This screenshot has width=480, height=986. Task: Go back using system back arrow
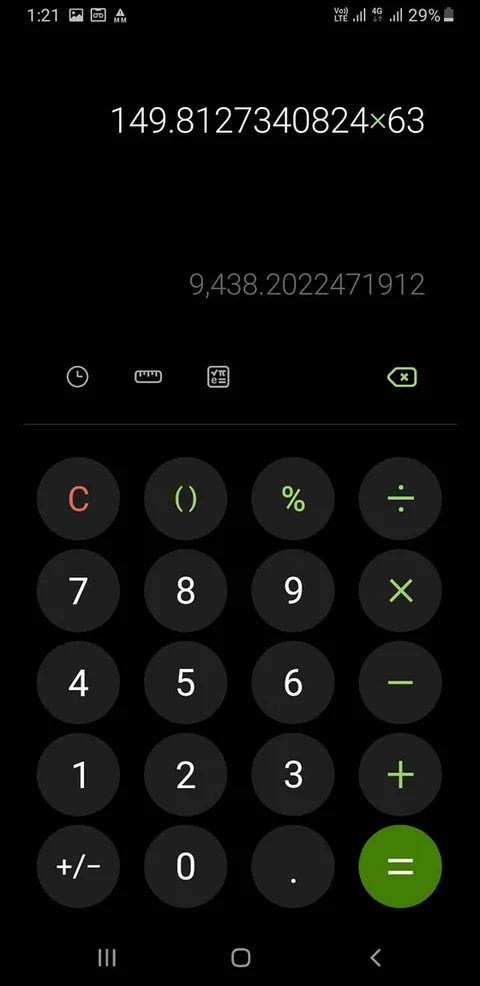click(x=376, y=958)
